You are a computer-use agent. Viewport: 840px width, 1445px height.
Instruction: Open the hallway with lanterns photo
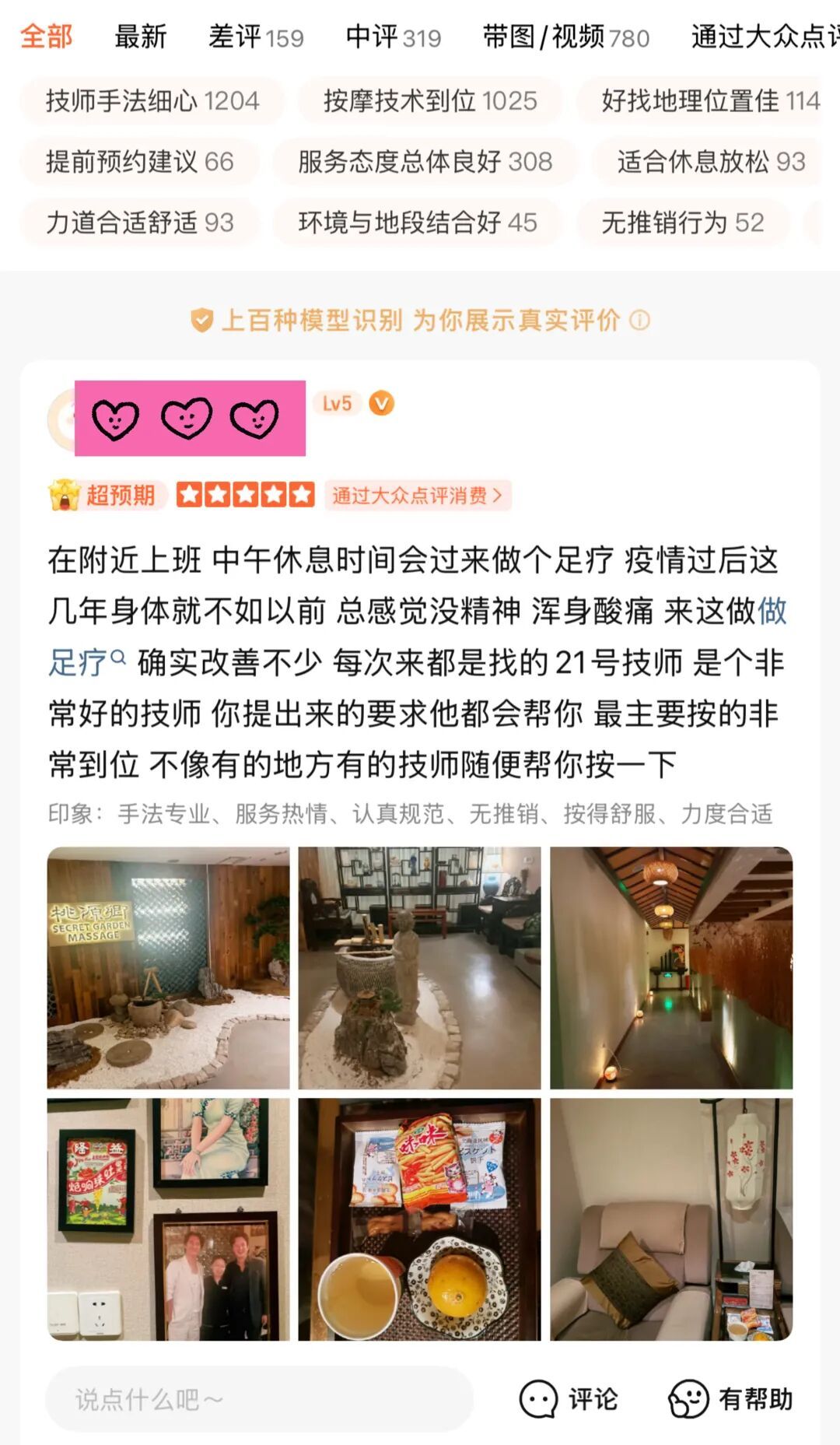click(671, 967)
